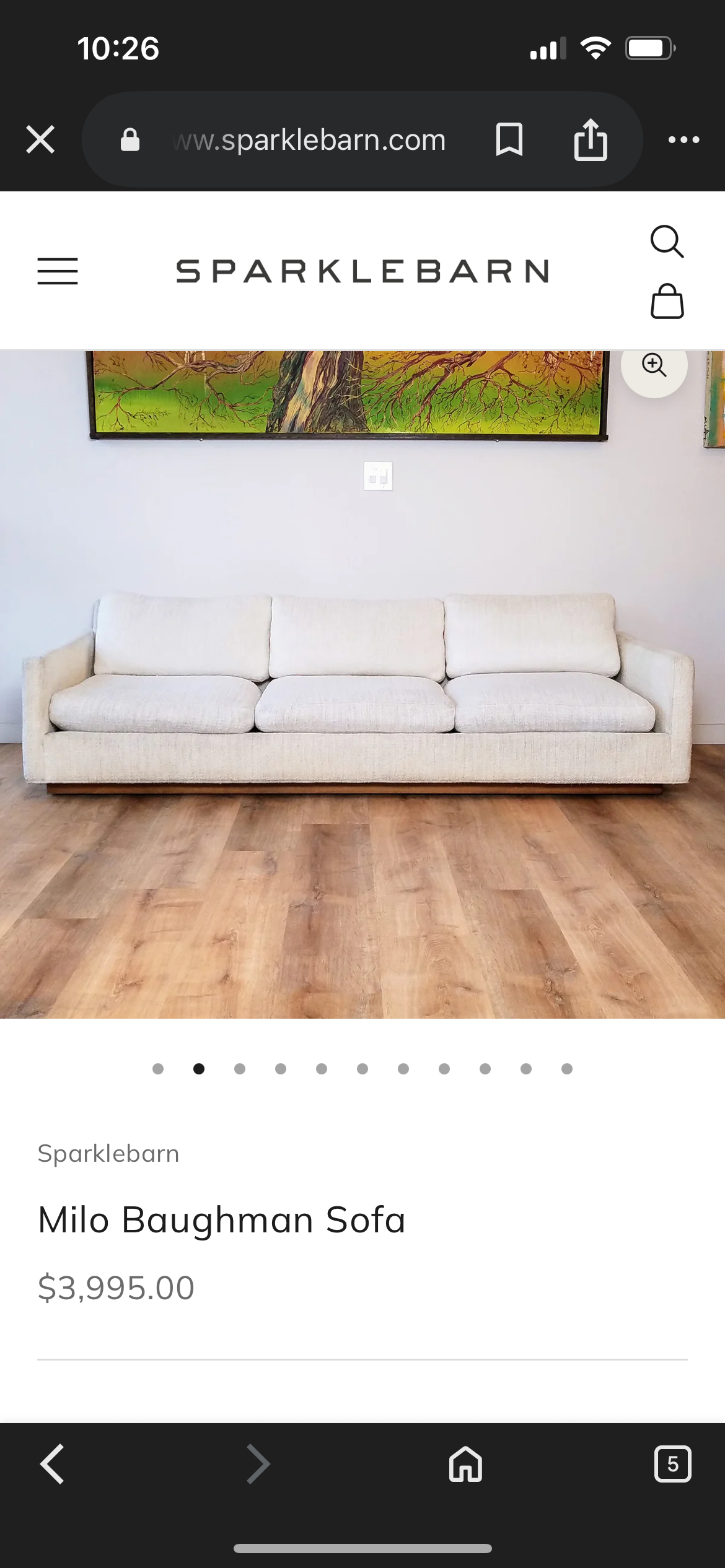Viewport: 725px width, 1568px height.
Task: Show the five open tabs
Action: click(x=672, y=1464)
